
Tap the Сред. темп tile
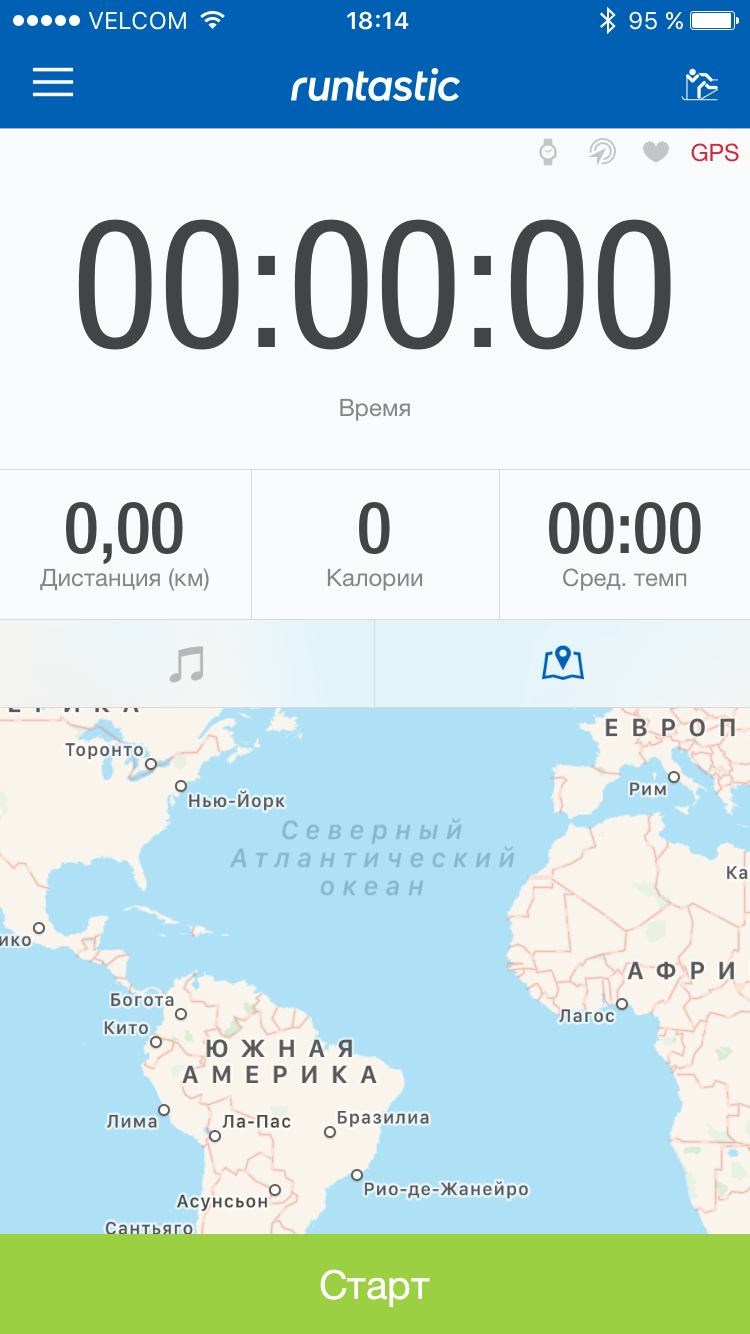coord(625,545)
